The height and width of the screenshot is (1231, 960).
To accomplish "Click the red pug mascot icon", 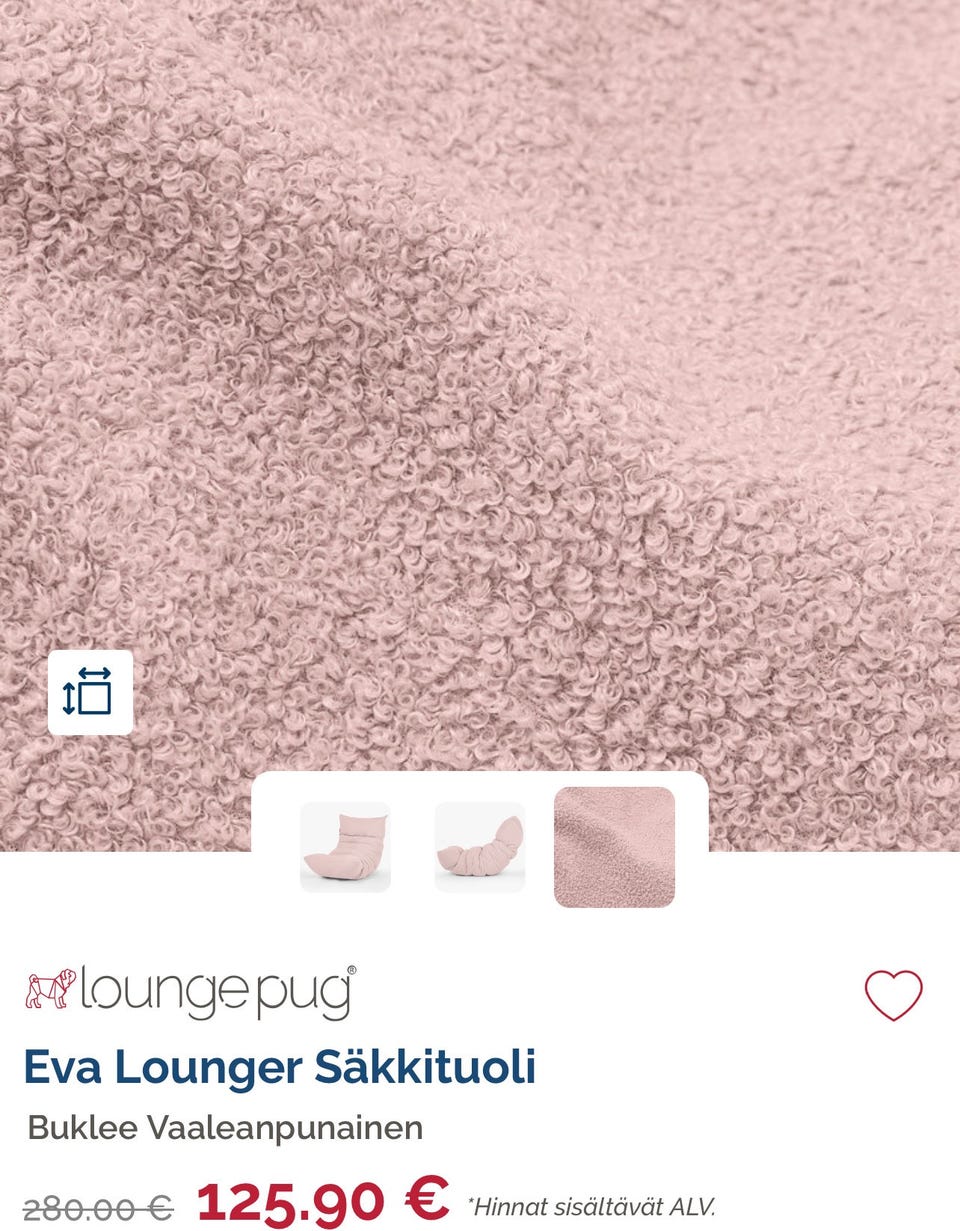I will point(48,990).
